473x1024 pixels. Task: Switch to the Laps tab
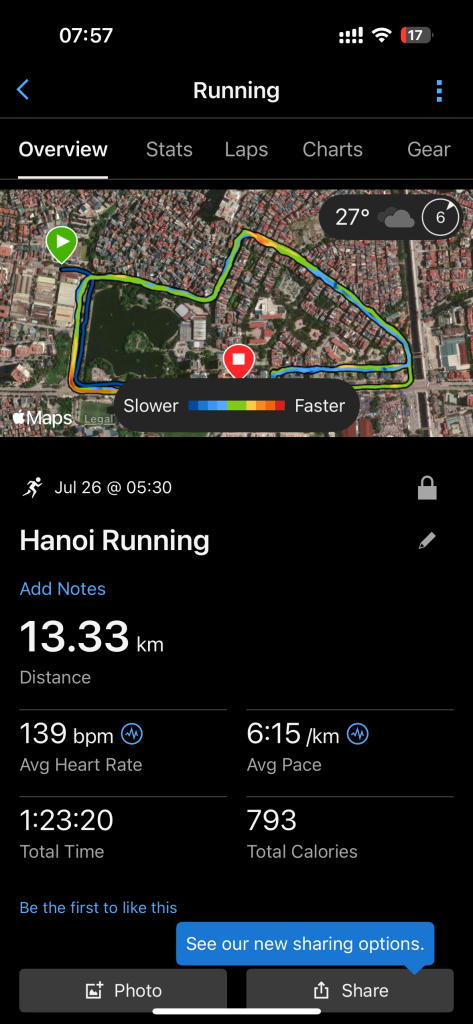click(246, 150)
